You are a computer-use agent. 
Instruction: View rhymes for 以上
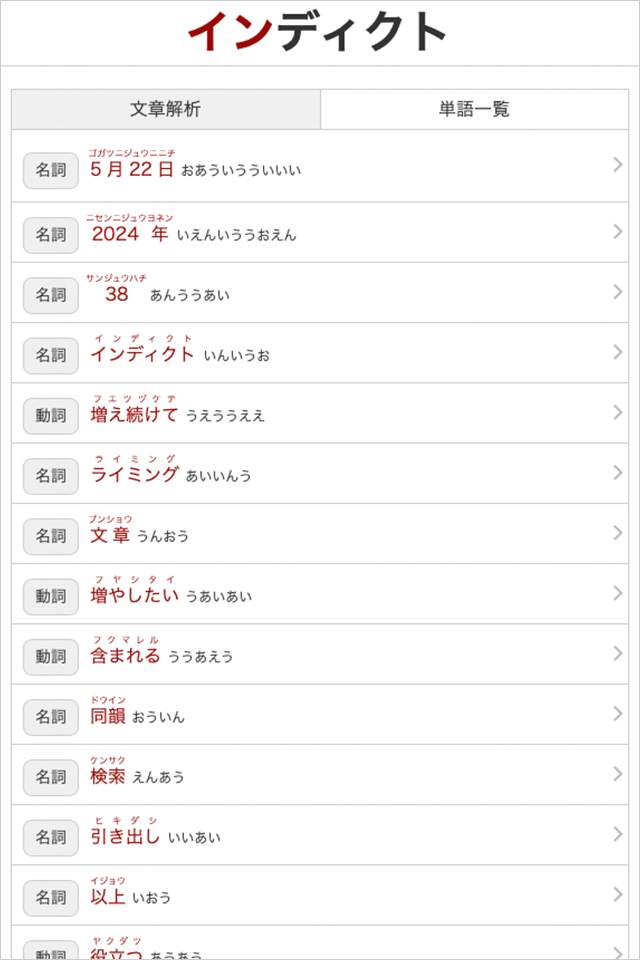pos(320,895)
